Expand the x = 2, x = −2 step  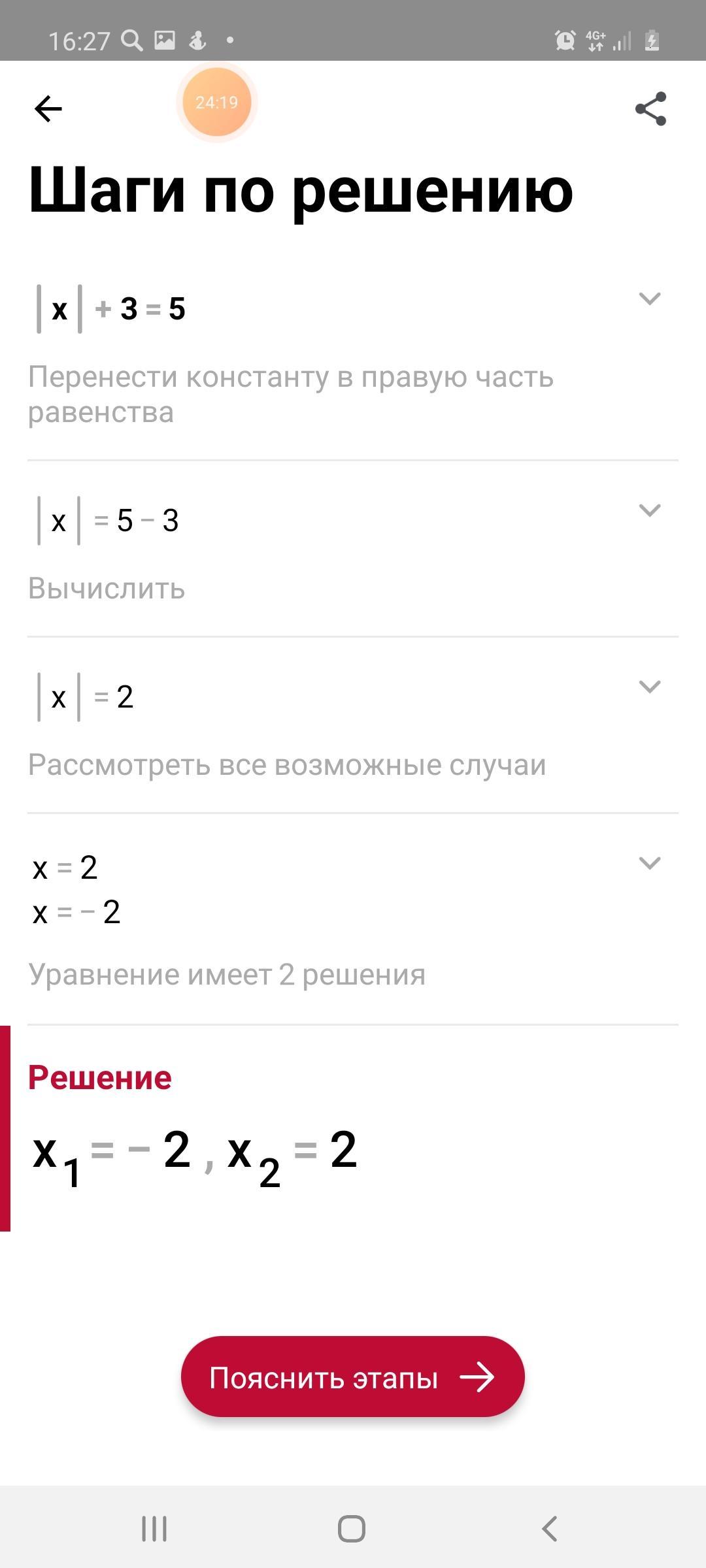pyautogui.click(x=649, y=863)
